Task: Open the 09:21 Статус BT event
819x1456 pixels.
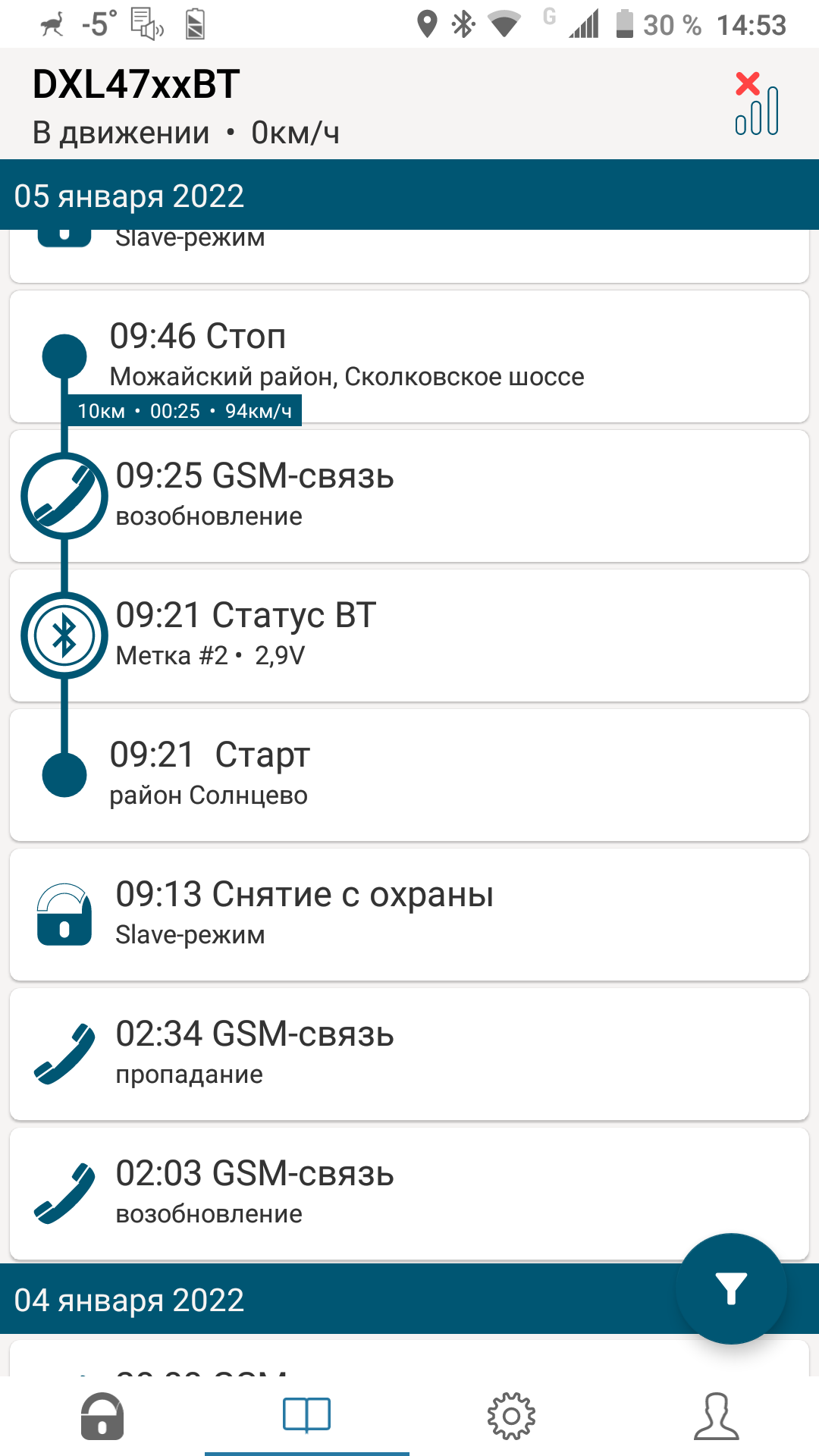Action: [409, 635]
